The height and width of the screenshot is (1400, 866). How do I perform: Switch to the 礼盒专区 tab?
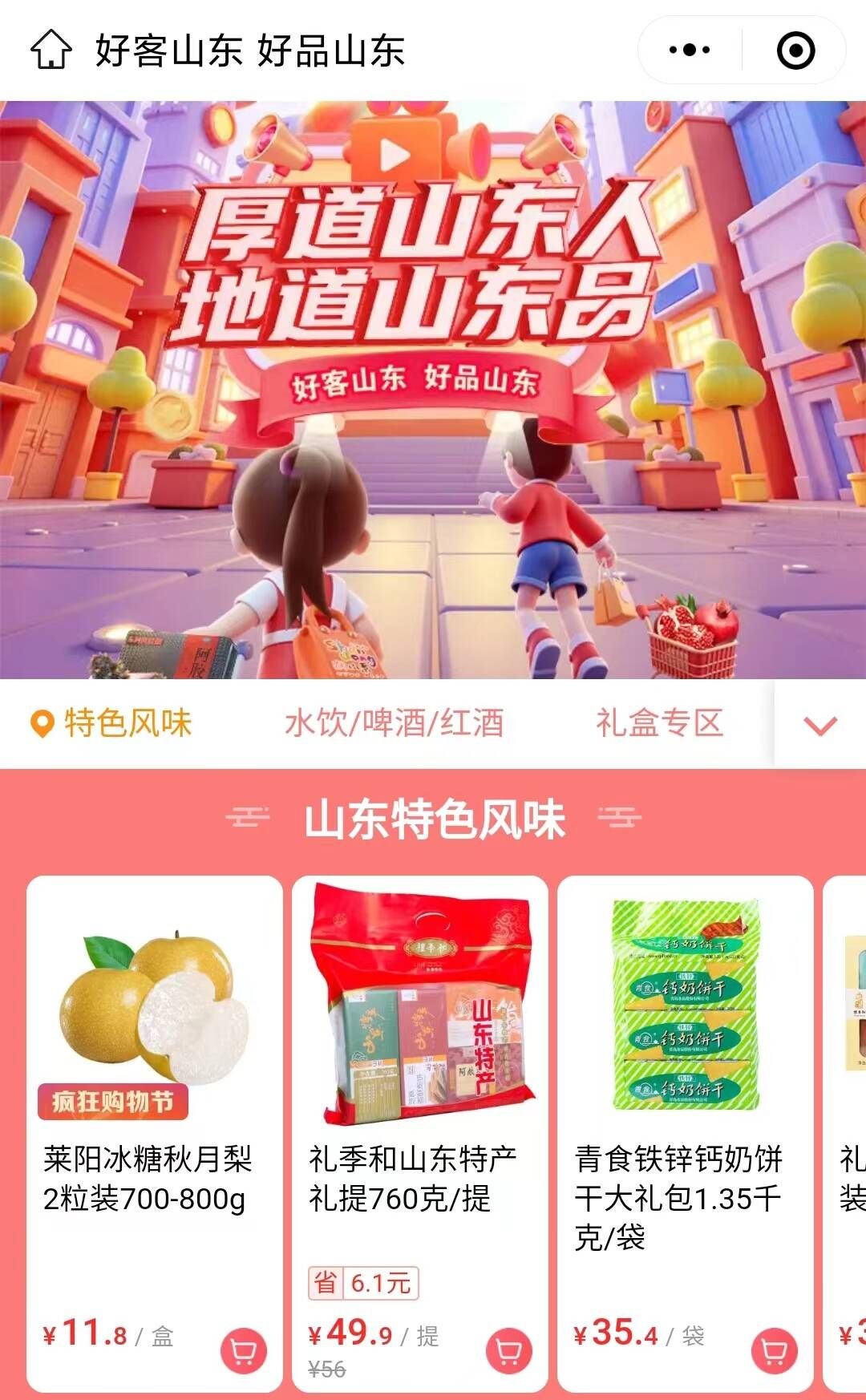click(659, 723)
